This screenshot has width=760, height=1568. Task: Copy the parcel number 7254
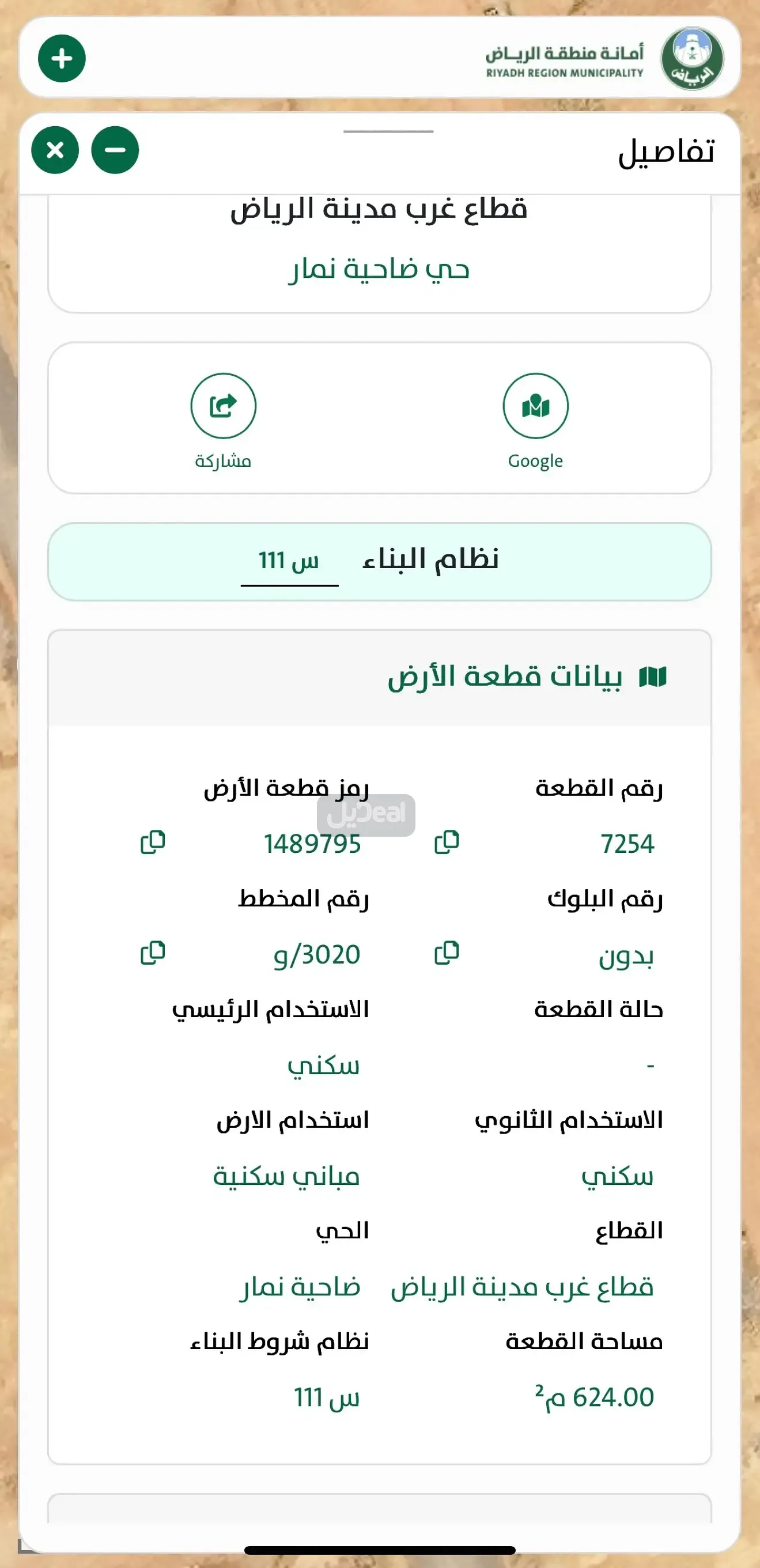pos(447,842)
